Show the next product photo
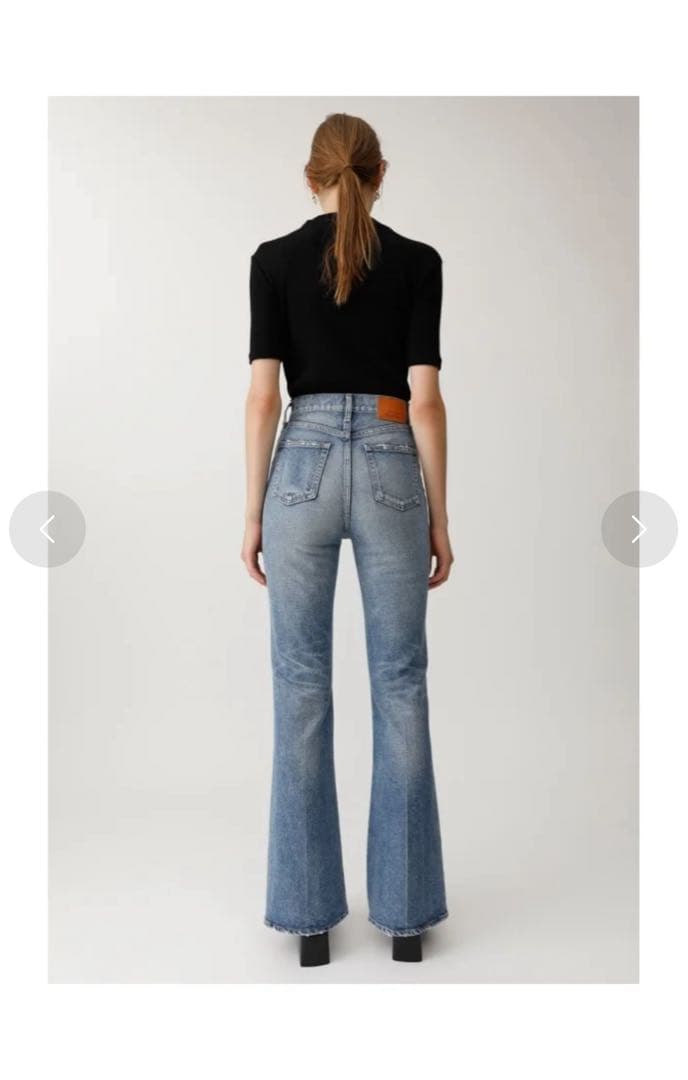The width and height of the screenshot is (688, 1080). tap(639, 529)
